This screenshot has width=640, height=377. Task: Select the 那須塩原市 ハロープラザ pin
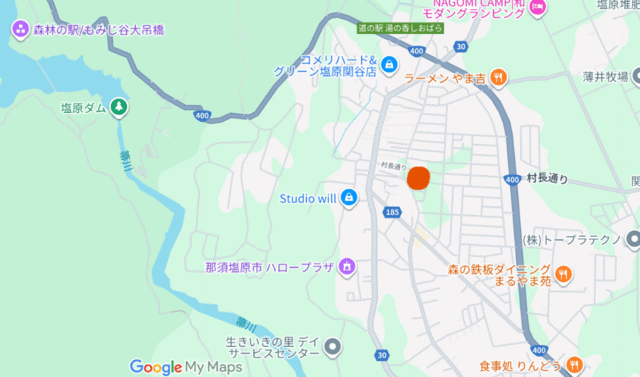347,267
